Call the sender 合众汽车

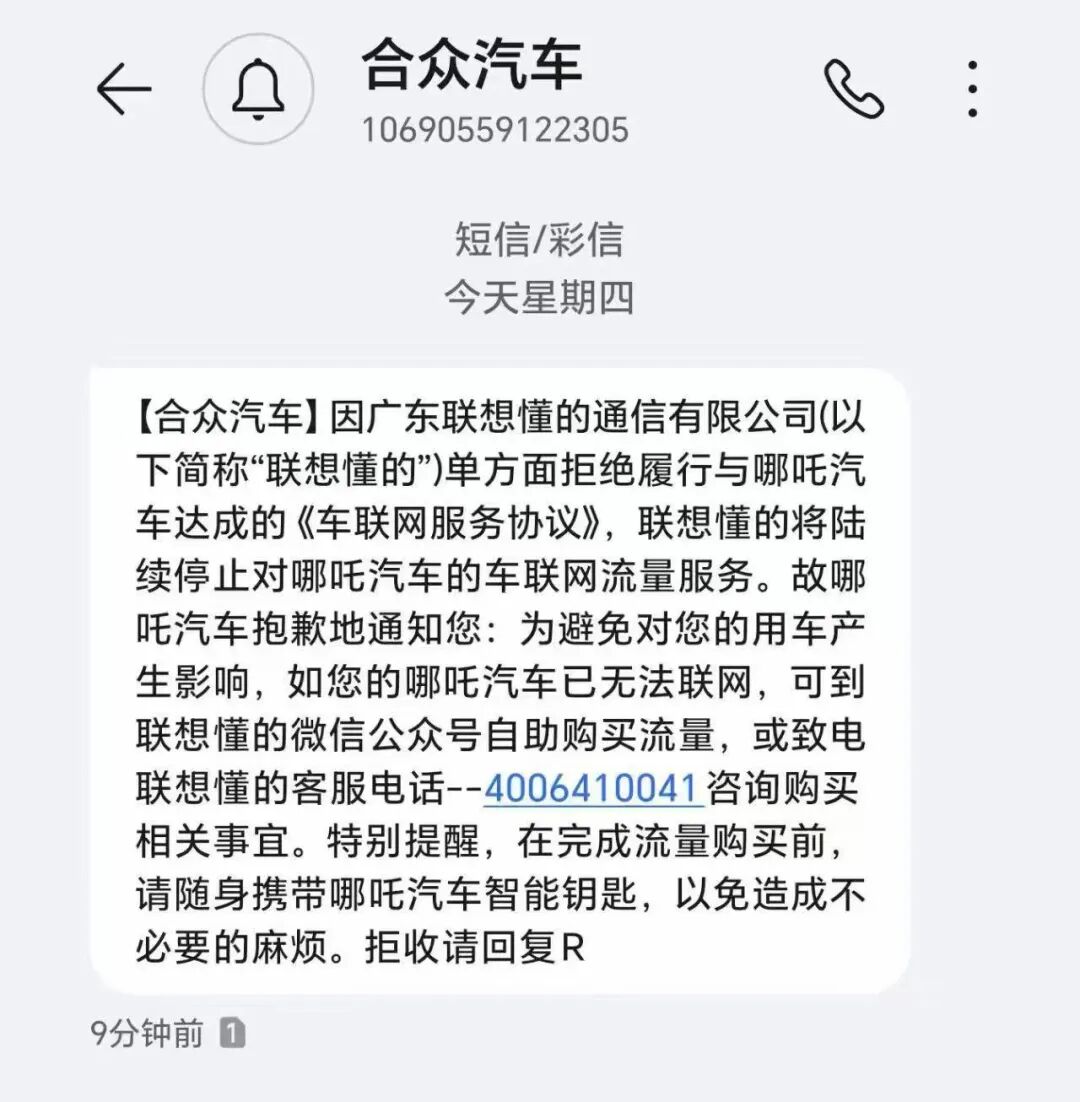(x=853, y=90)
